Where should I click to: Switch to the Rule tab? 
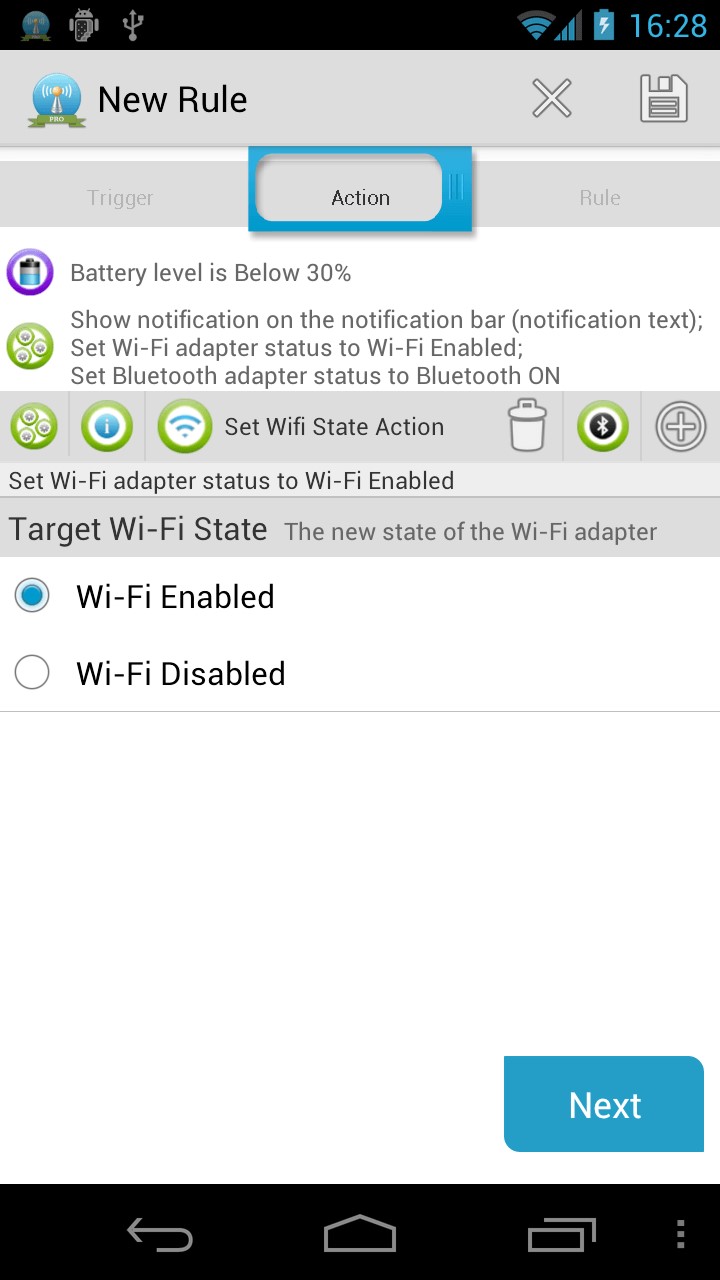coord(599,198)
